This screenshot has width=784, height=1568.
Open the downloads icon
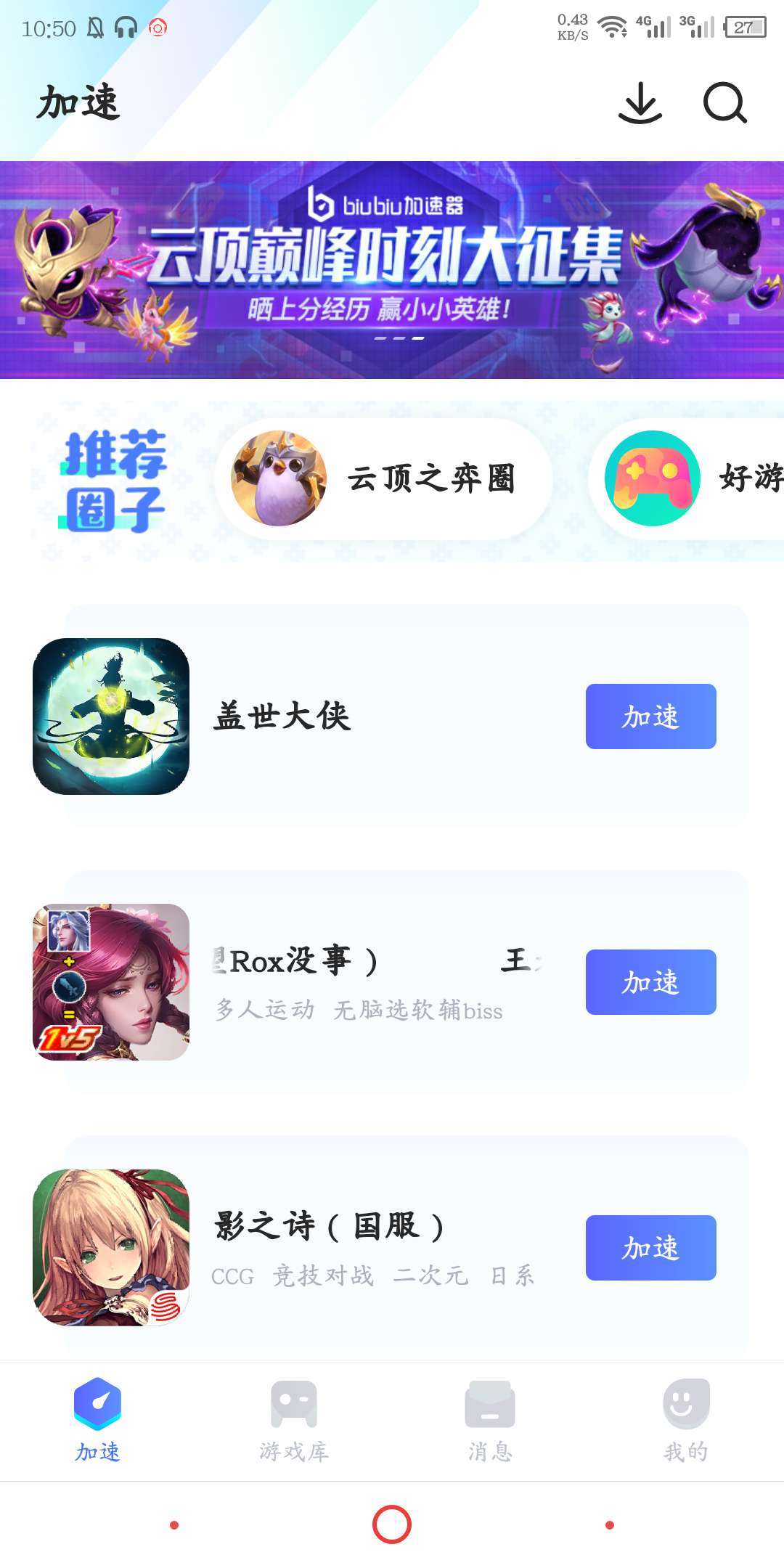pos(640,103)
